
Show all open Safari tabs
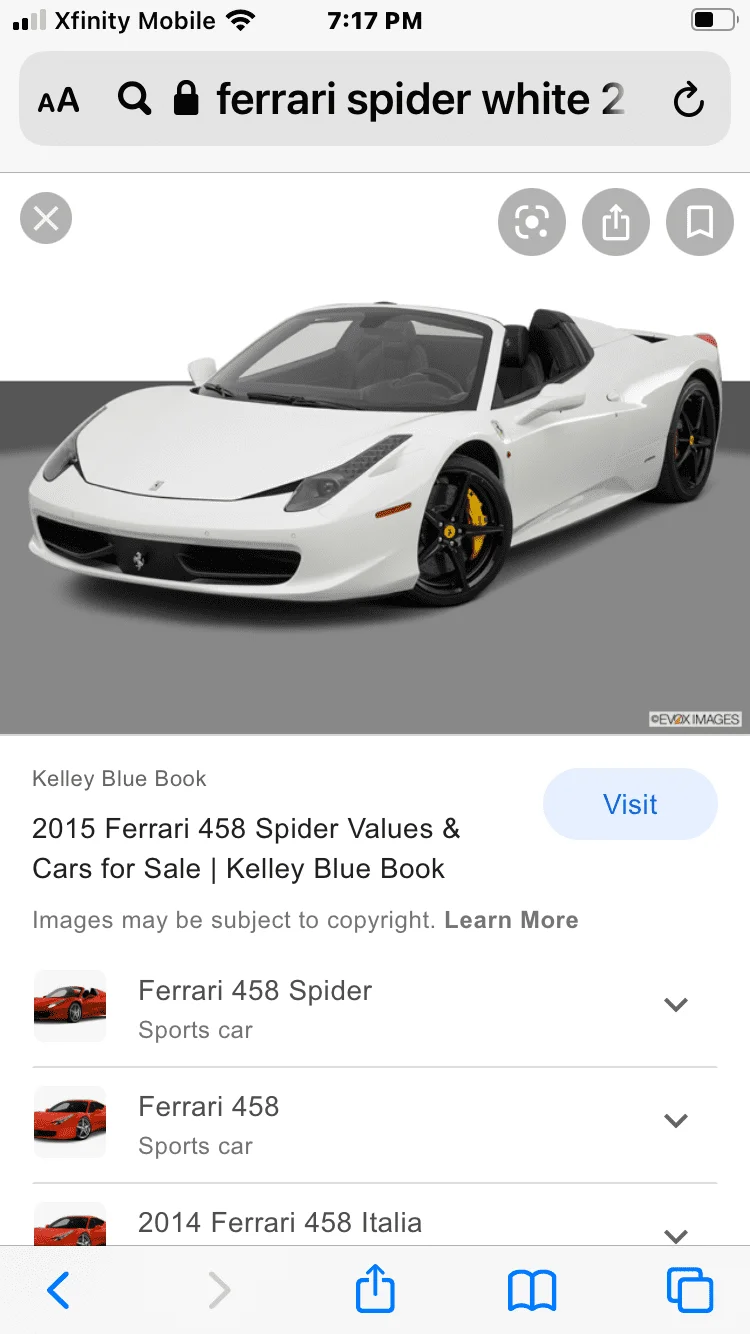pos(690,1291)
